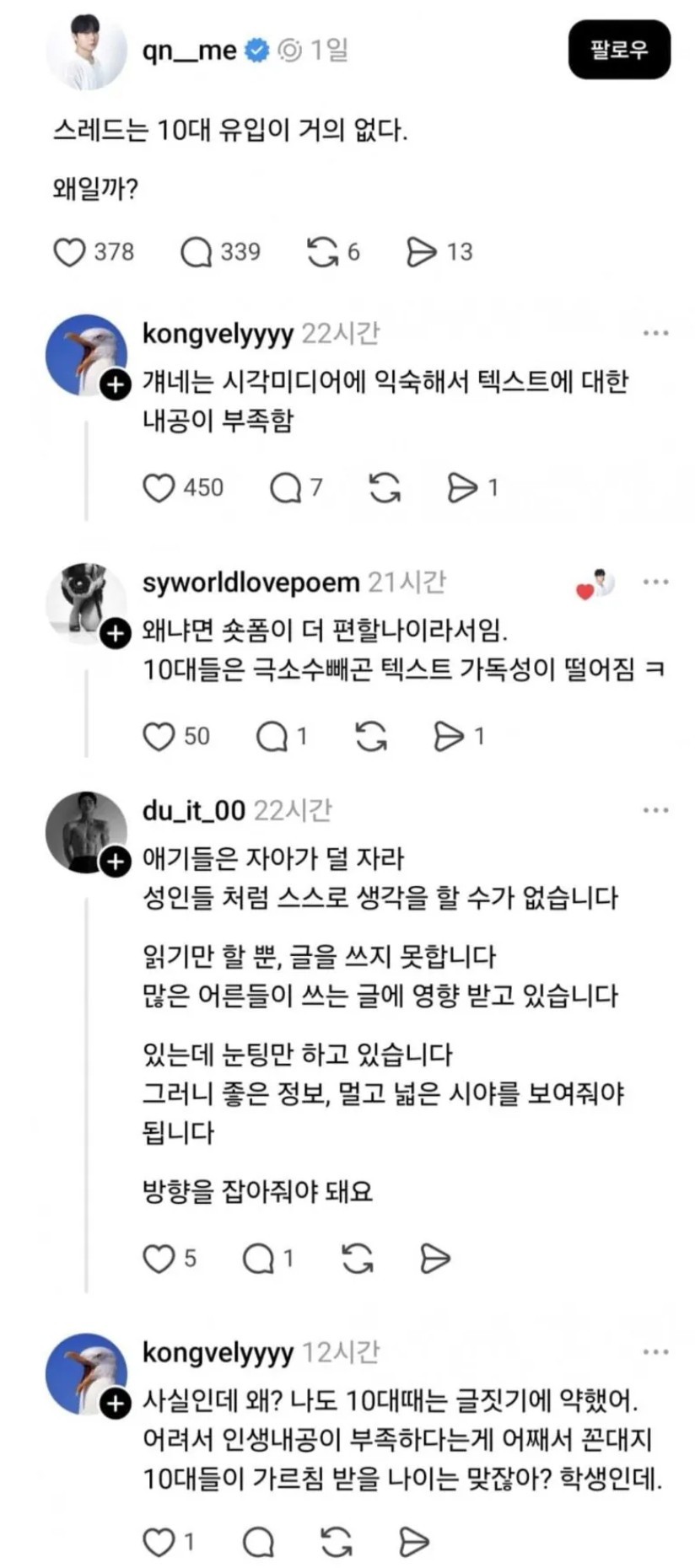Open overflow menu on kongvelyyyy's 12시간 reply

coord(655,1352)
